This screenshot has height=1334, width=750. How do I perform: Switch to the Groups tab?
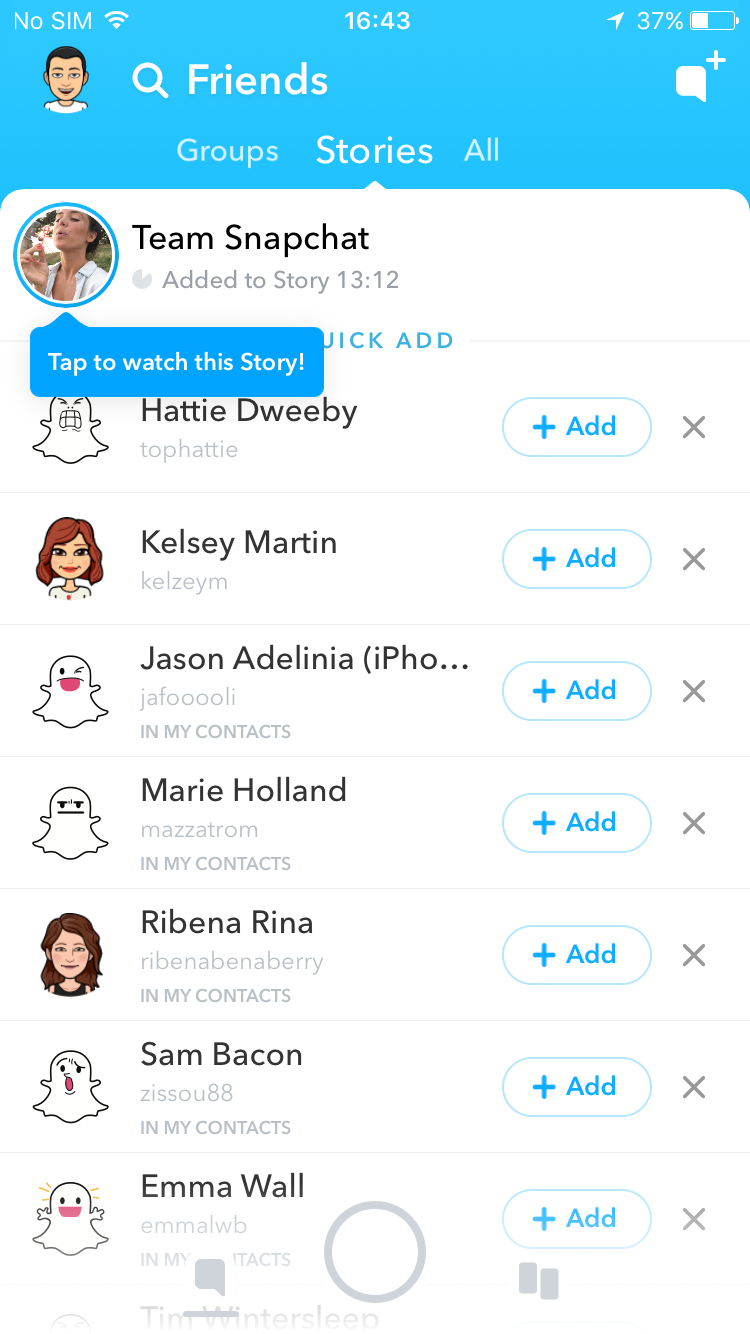coord(227,150)
